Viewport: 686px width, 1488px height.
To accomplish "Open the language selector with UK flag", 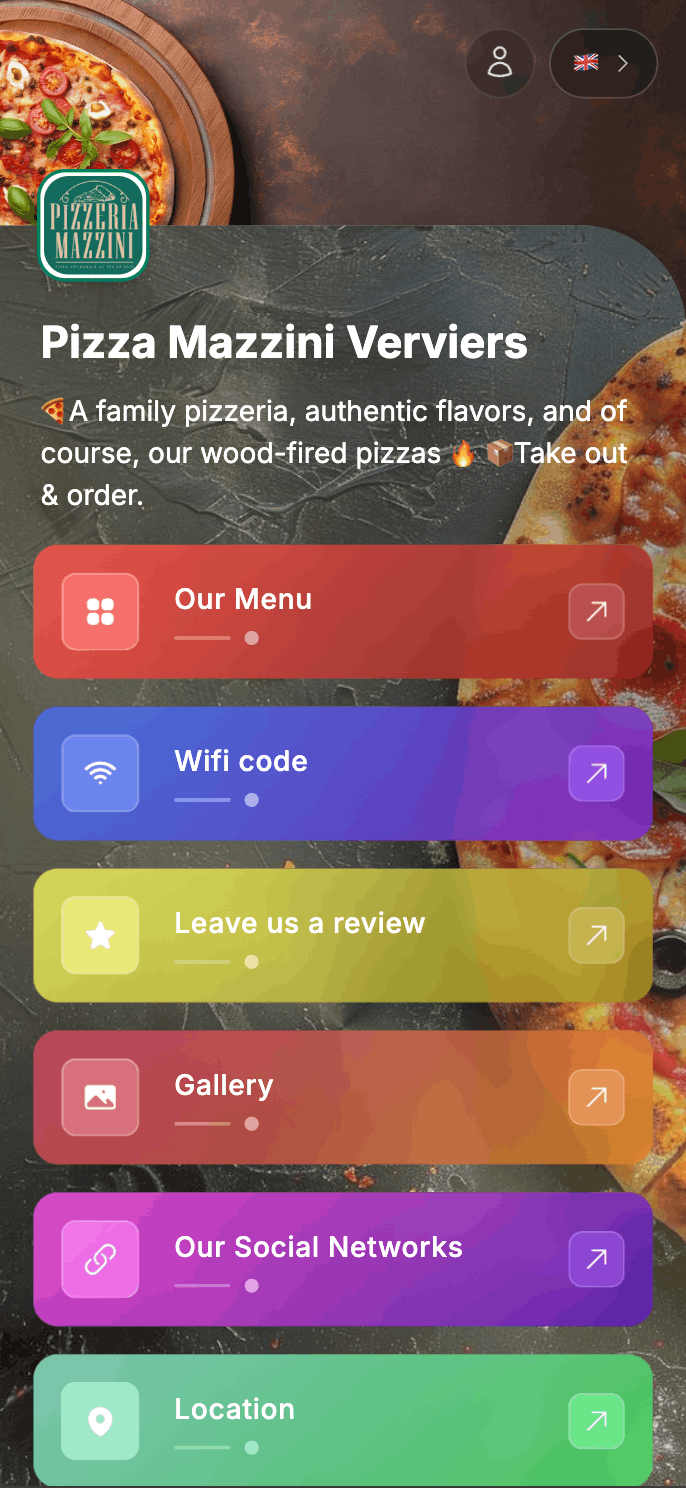I will [602, 63].
